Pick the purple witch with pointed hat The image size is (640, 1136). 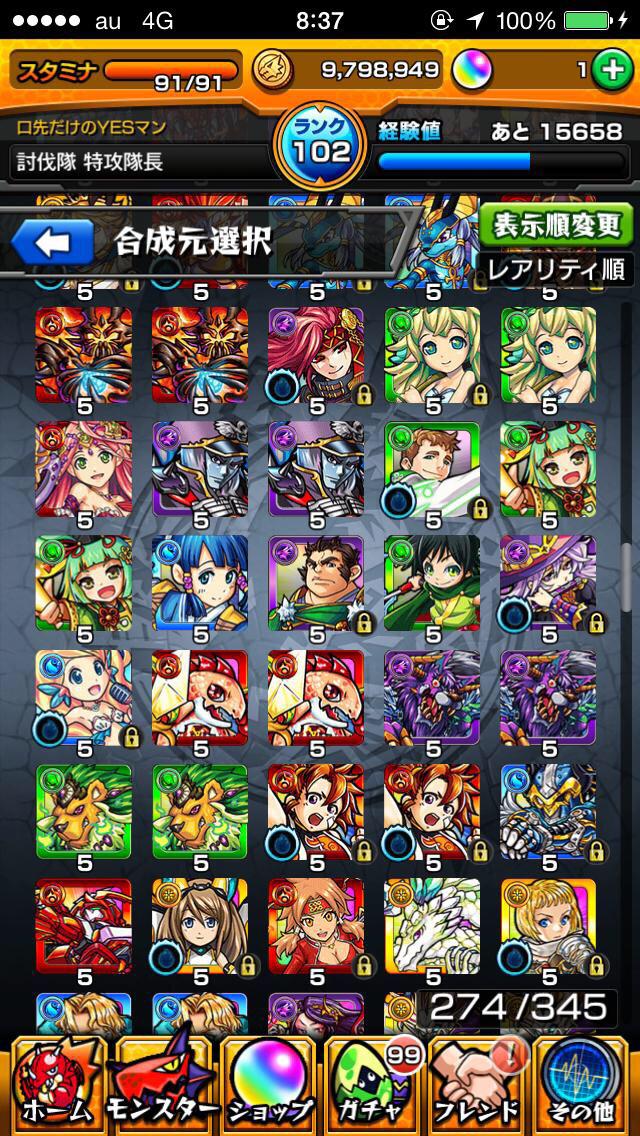pos(548,584)
